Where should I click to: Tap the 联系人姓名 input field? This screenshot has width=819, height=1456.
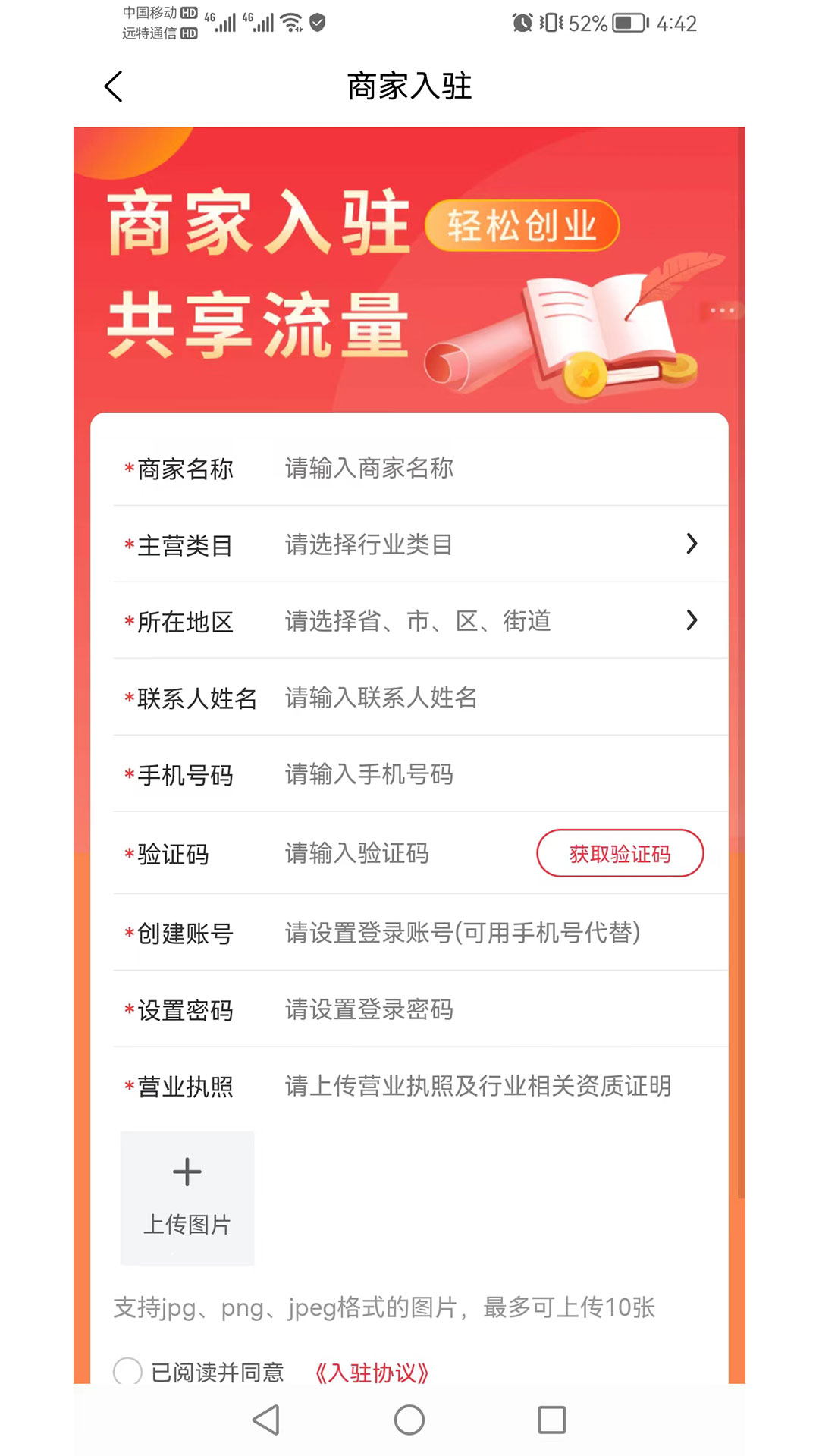coord(485,697)
